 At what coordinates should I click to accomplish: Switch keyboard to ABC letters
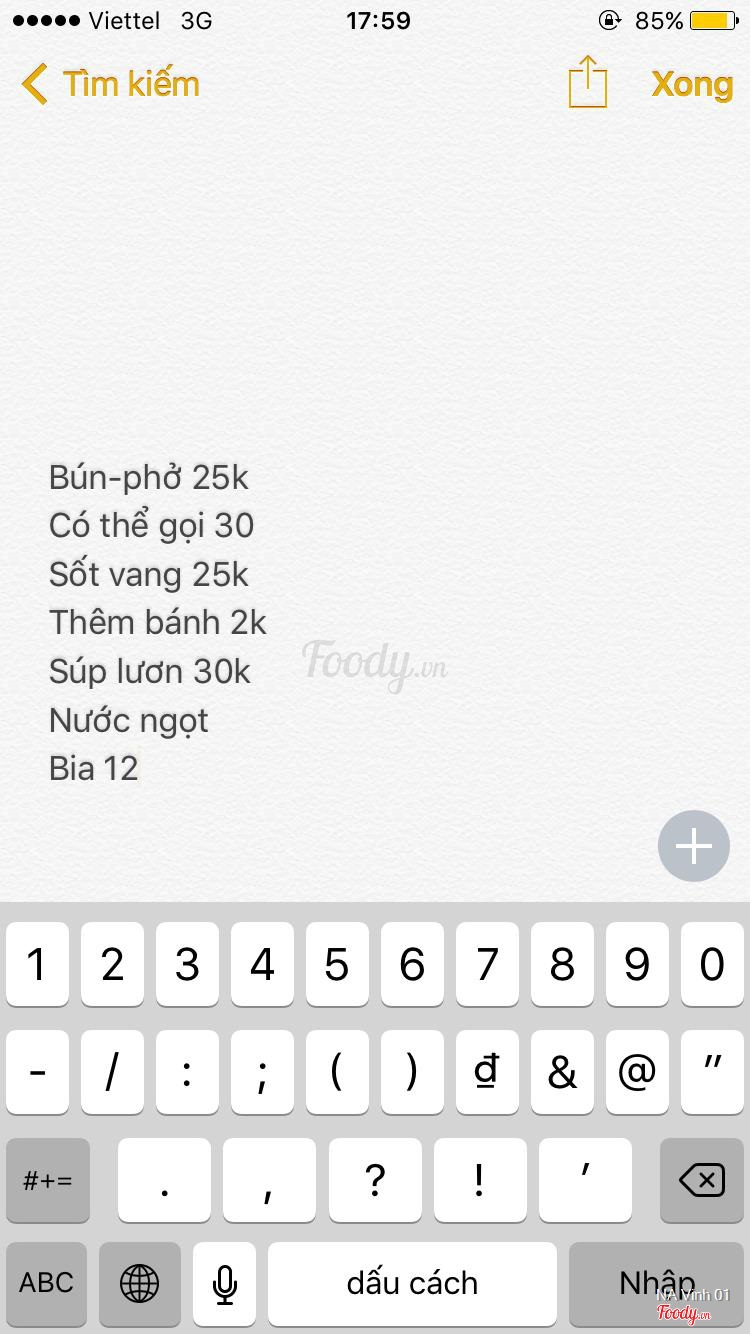coord(46,1283)
